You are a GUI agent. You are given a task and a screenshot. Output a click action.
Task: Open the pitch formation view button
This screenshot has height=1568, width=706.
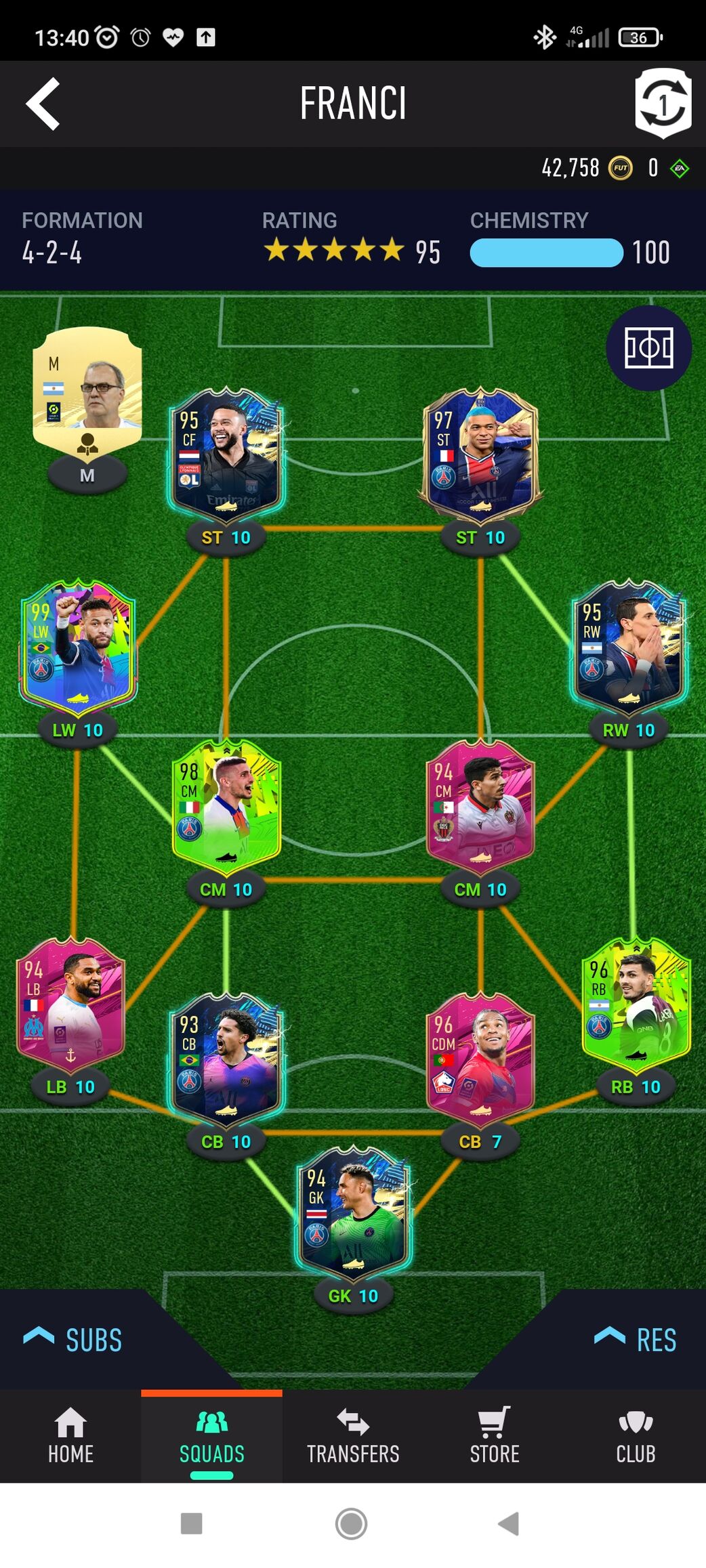(x=648, y=348)
